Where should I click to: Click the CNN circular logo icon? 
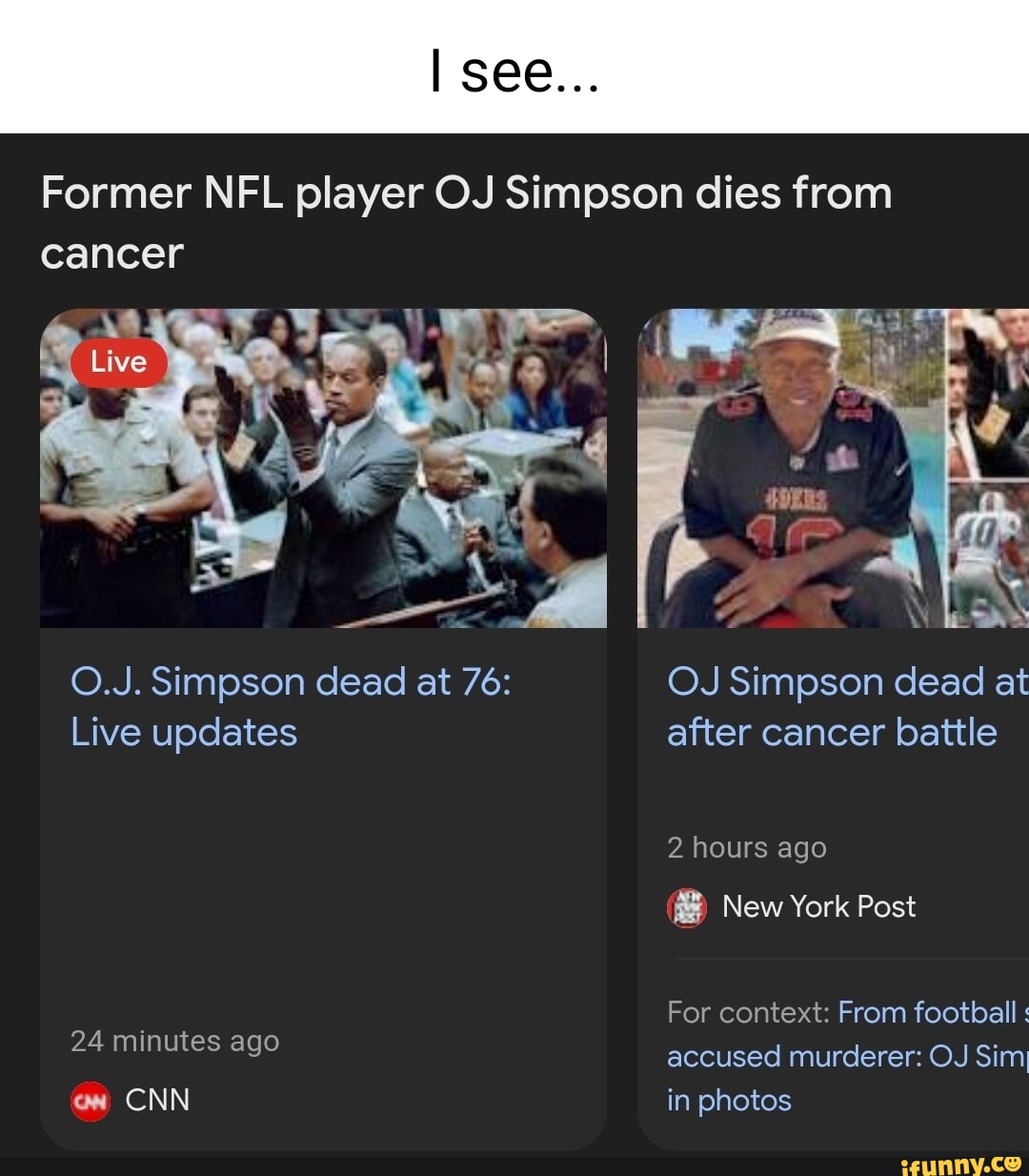(x=90, y=1101)
